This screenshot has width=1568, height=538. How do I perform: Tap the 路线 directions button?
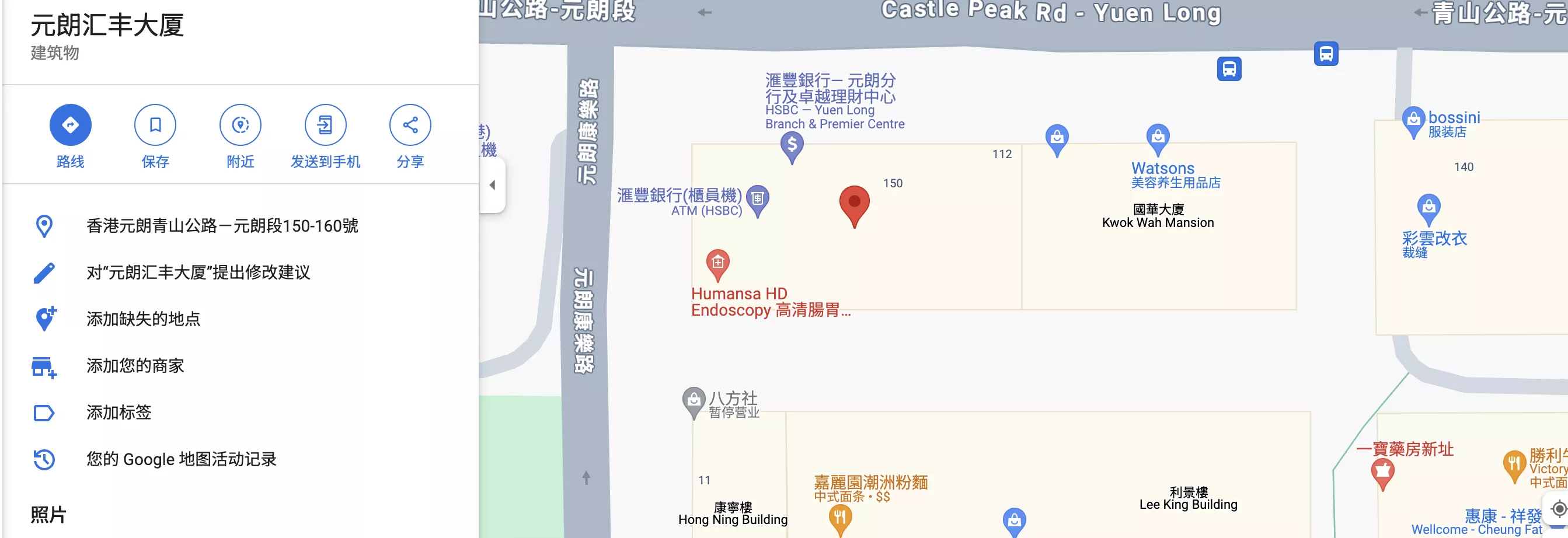tap(70, 125)
